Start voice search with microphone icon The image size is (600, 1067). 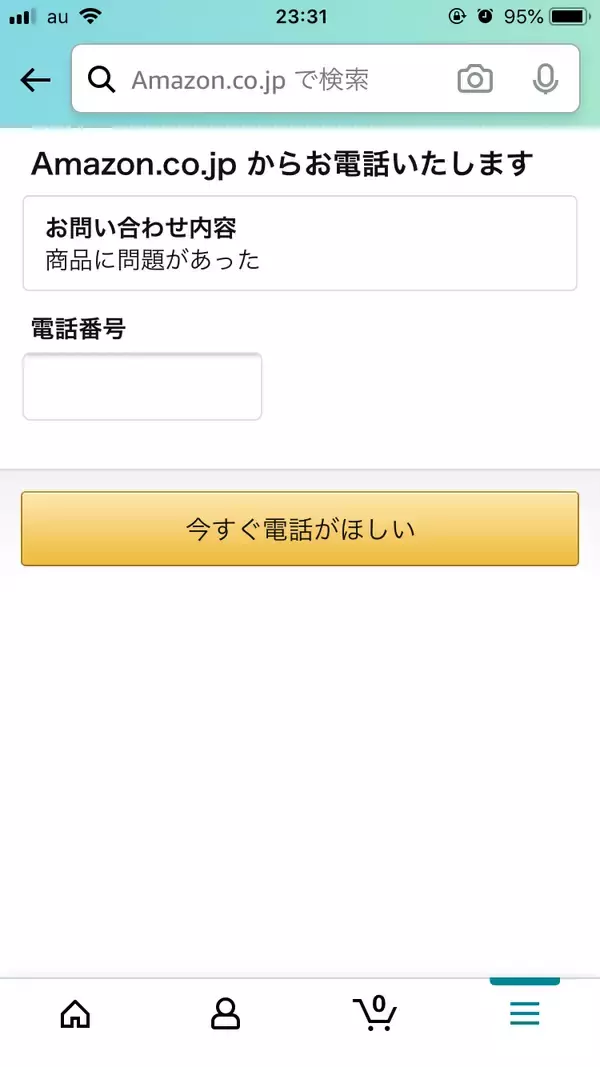545,80
